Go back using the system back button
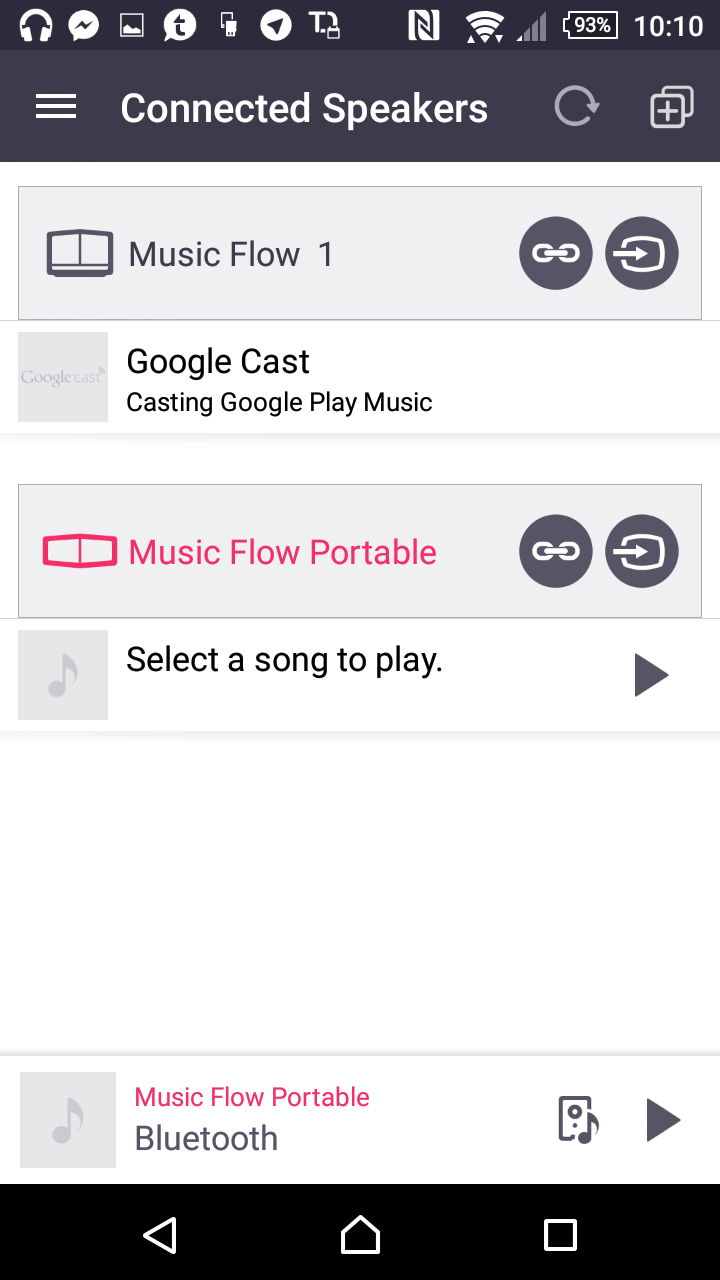 [x=160, y=1235]
